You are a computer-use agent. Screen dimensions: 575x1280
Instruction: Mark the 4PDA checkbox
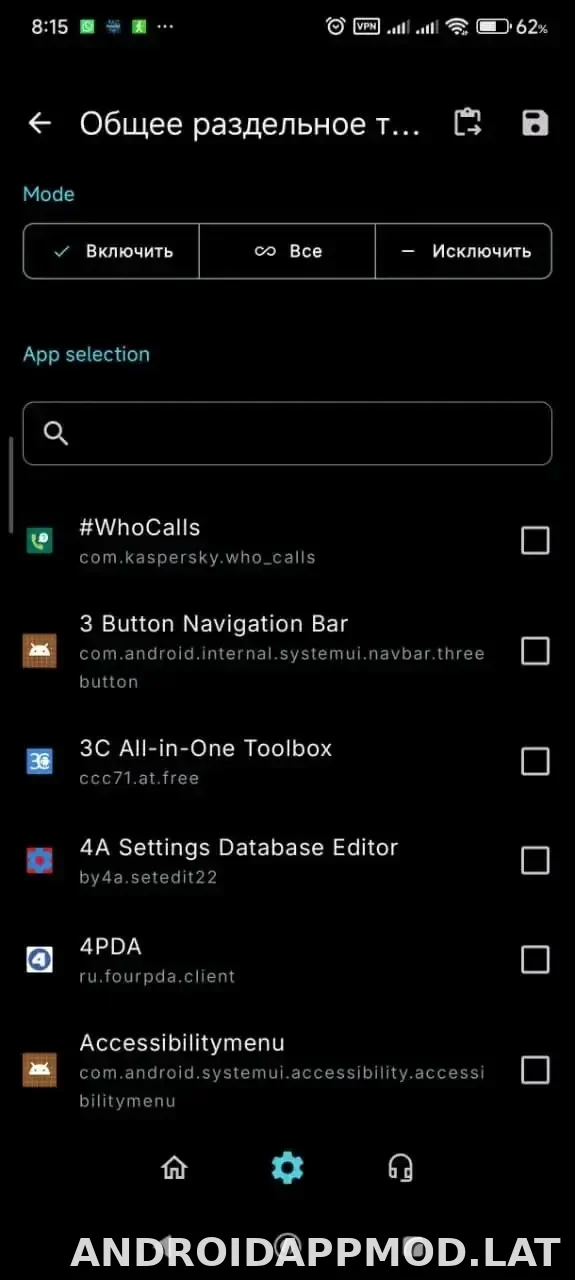pos(535,960)
